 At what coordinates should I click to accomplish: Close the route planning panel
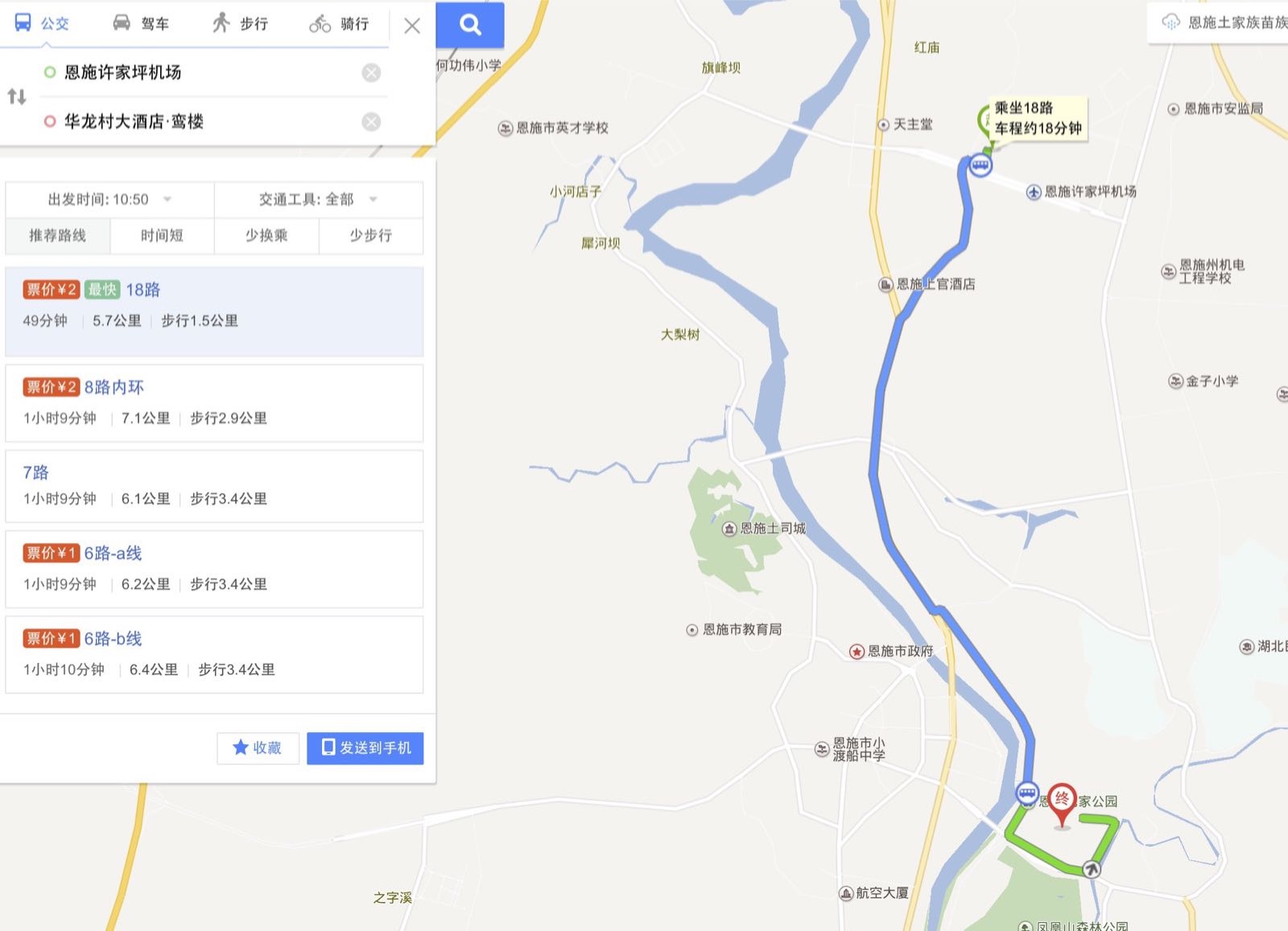pyautogui.click(x=411, y=26)
